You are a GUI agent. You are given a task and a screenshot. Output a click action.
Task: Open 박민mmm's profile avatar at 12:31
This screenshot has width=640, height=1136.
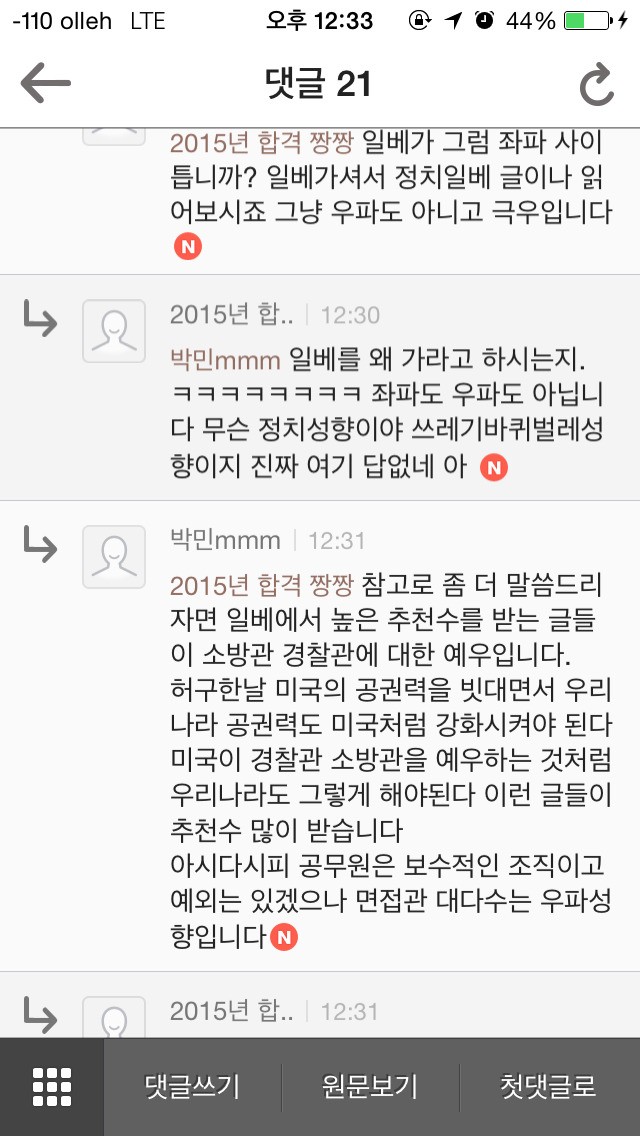click(114, 556)
